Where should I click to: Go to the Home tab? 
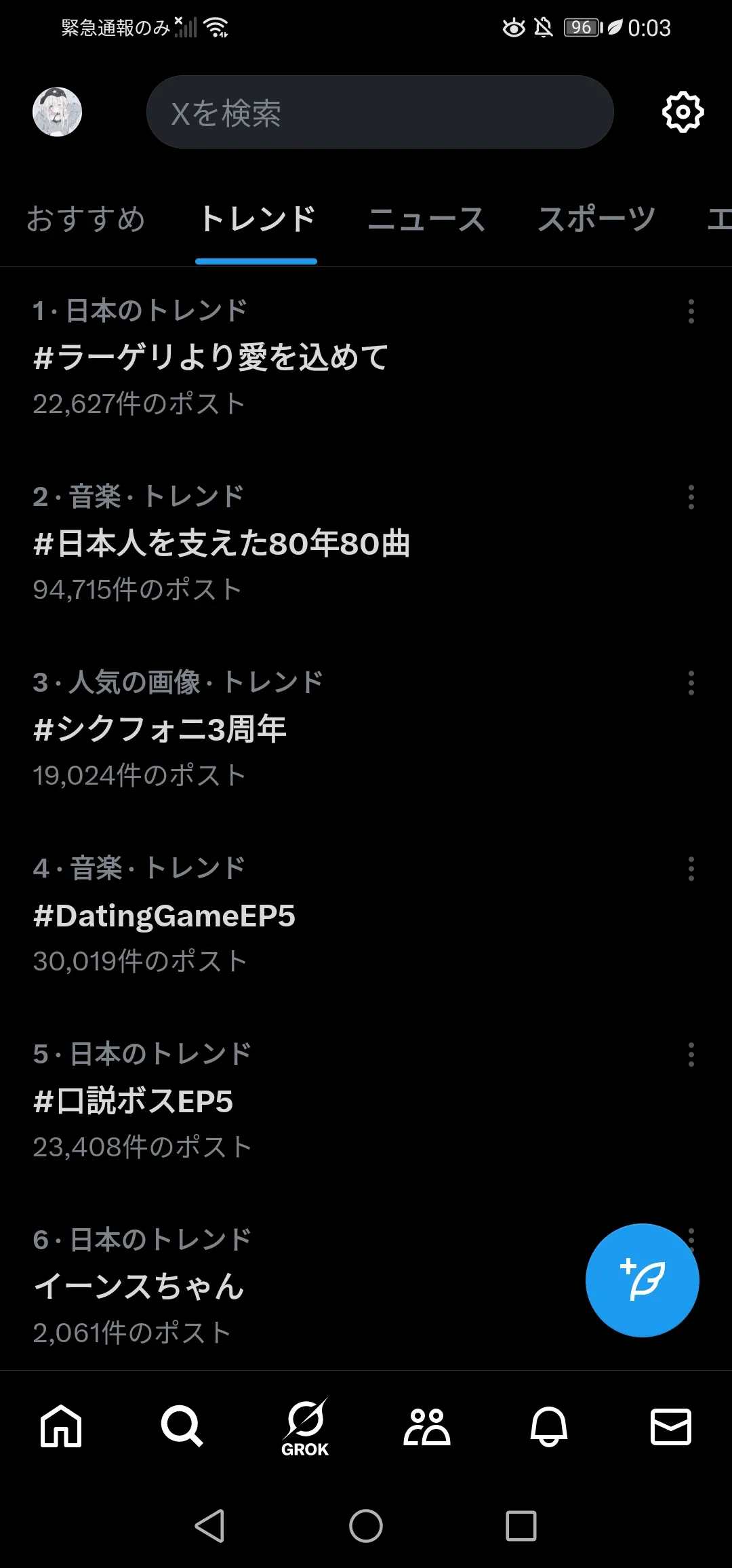pyautogui.click(x=61, y=1426)
